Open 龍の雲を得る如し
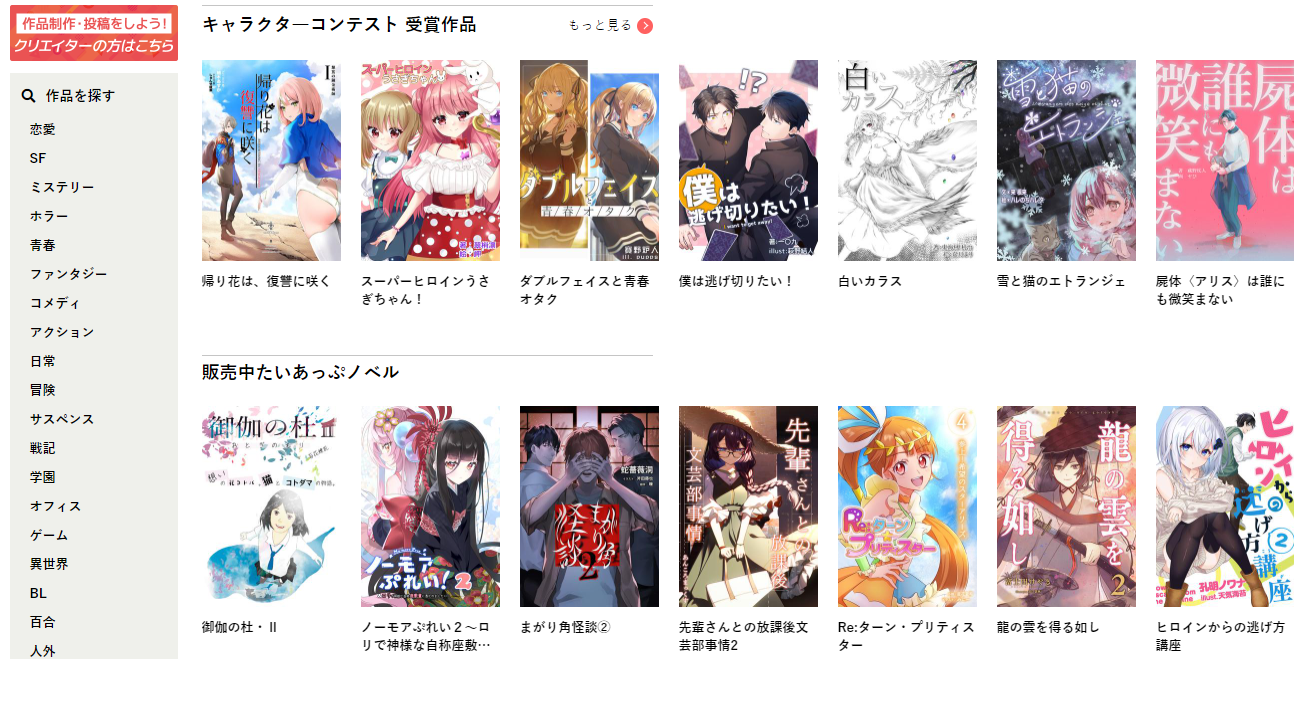 1066,506
